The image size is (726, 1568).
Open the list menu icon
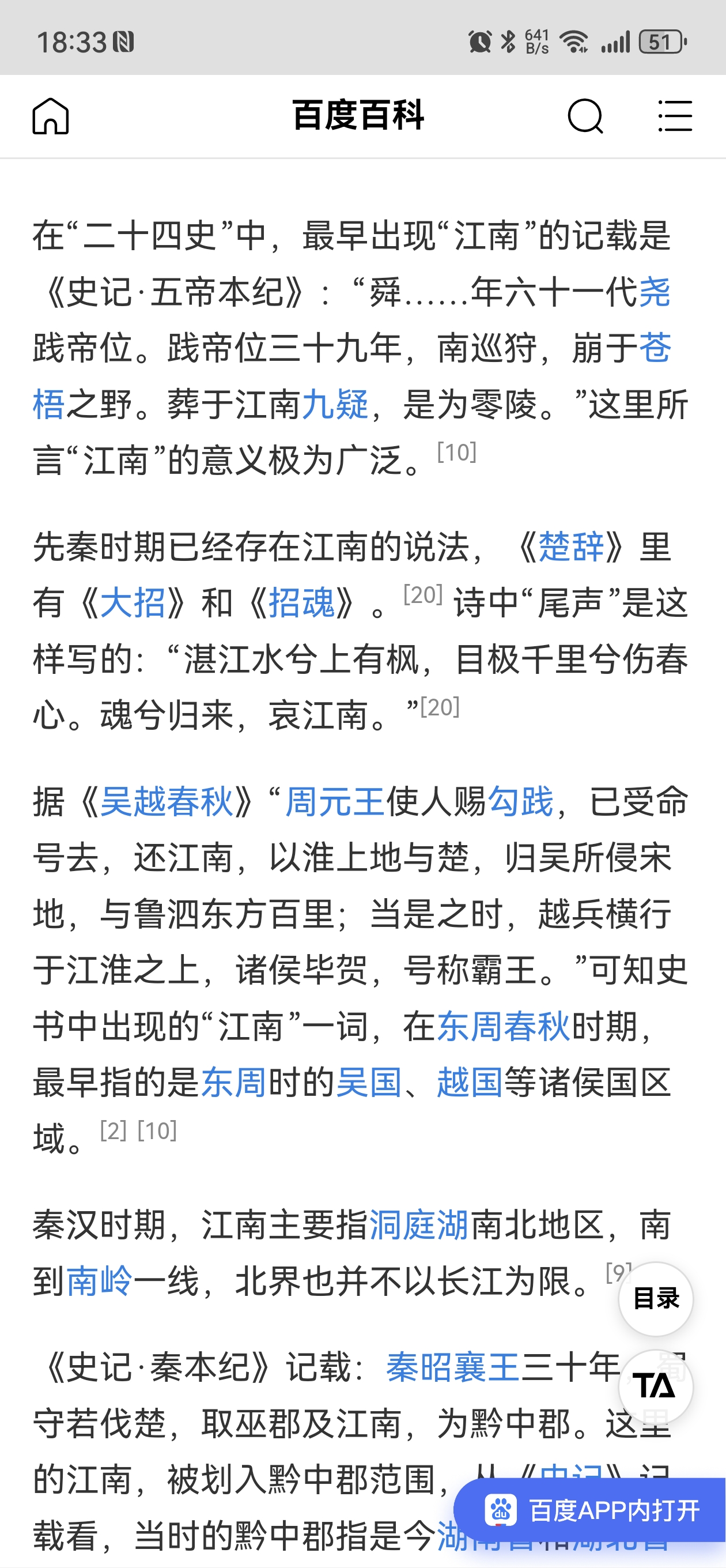coord(675,116)
